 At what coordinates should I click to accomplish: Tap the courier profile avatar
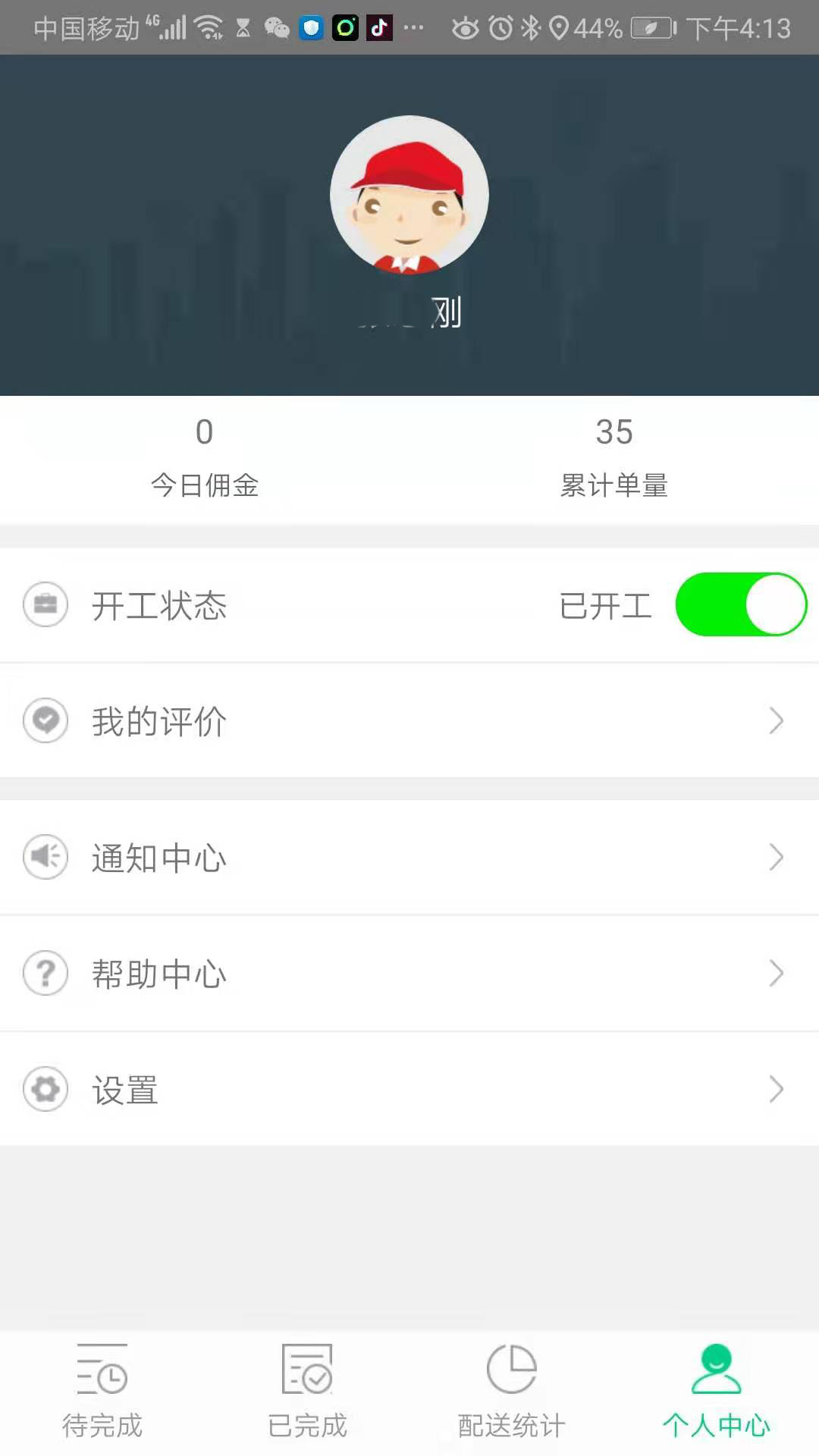click(x=409, y=195)
